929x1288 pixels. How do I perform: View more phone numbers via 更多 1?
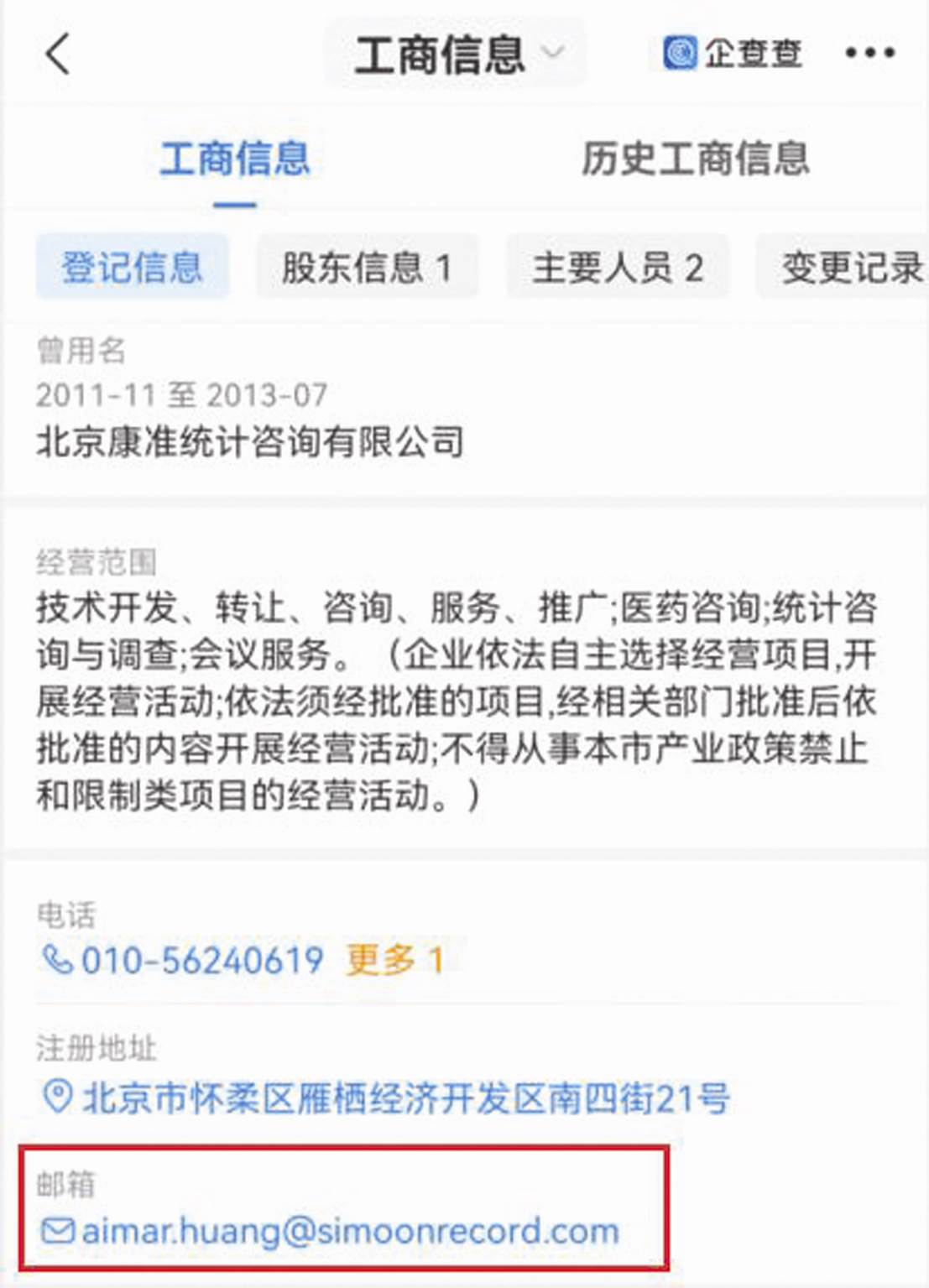pyautogui.click(x=394, y=960)
